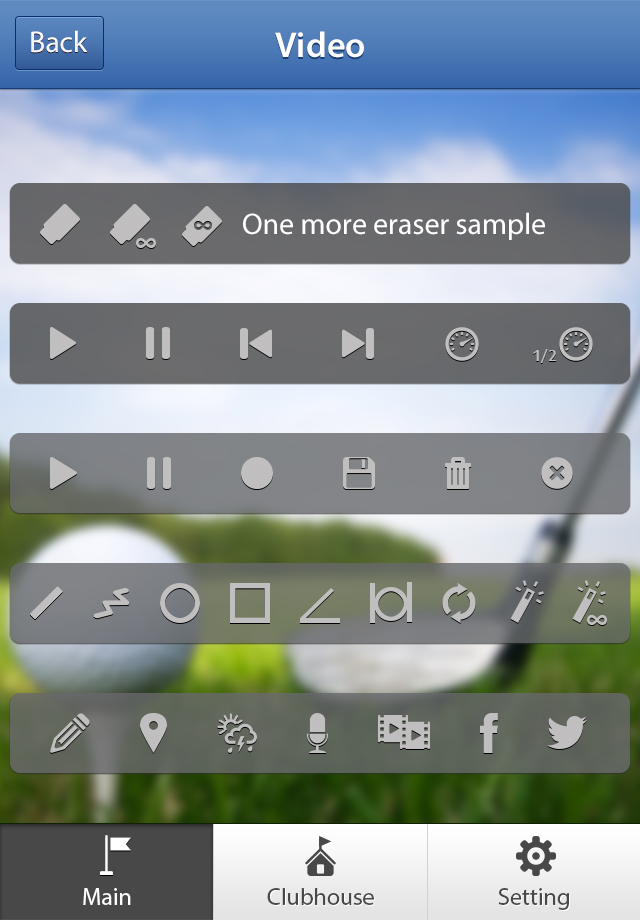
Task: Choose the circle drawing tool
Action: pyautogui.click(x=180, y=604)
